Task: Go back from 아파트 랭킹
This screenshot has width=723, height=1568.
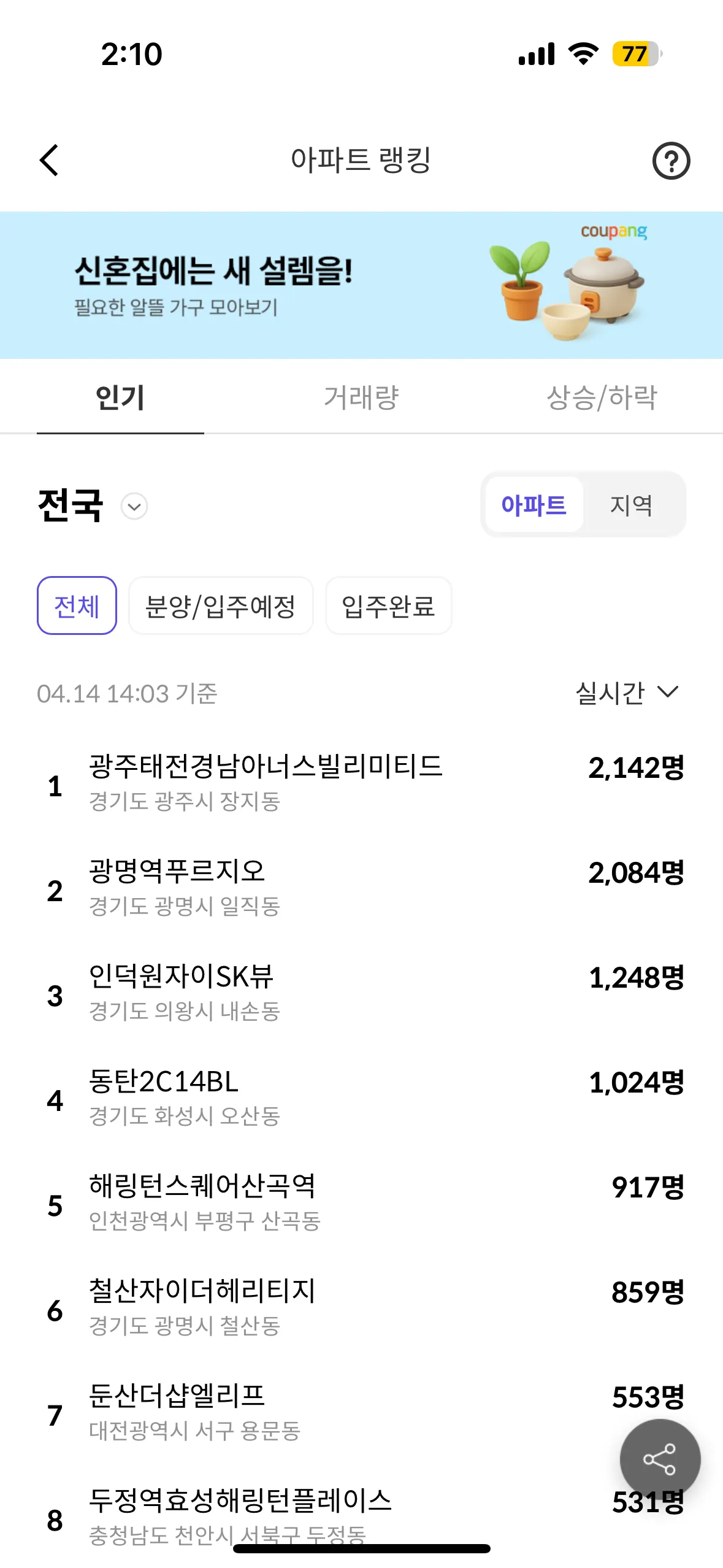Action: [x=50, y=161]
